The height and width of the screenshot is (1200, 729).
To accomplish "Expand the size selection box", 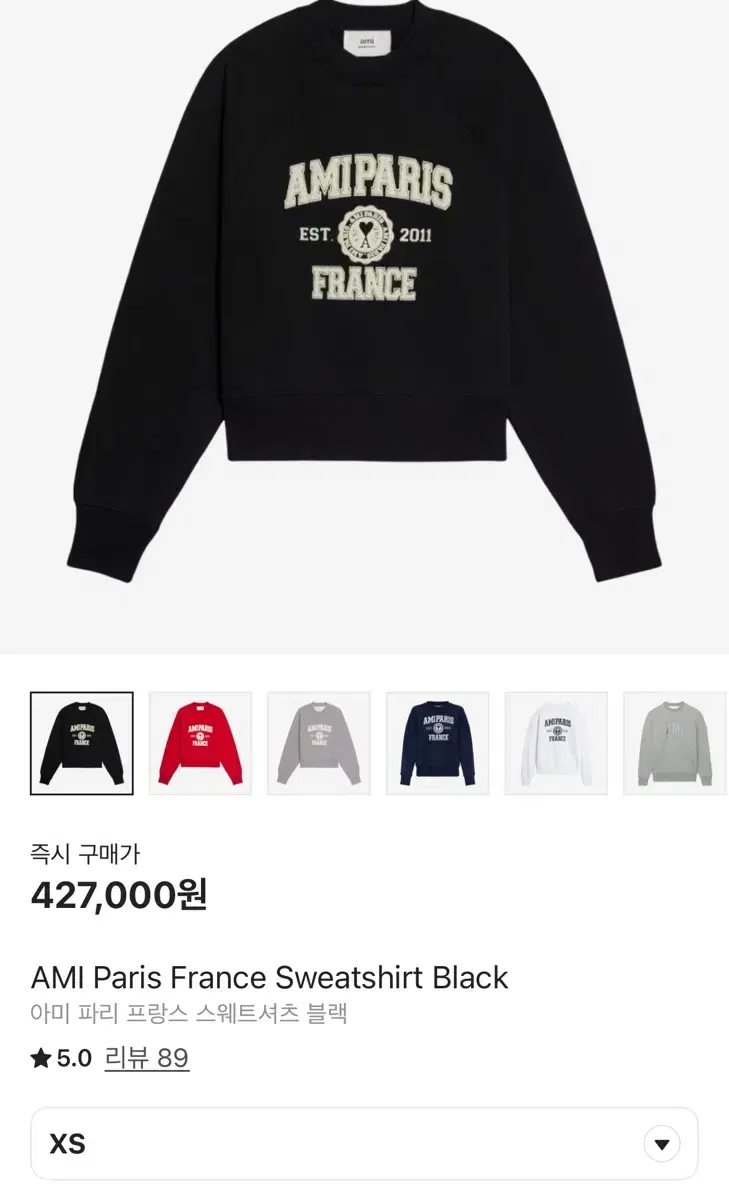I will tap(364, 1142).
